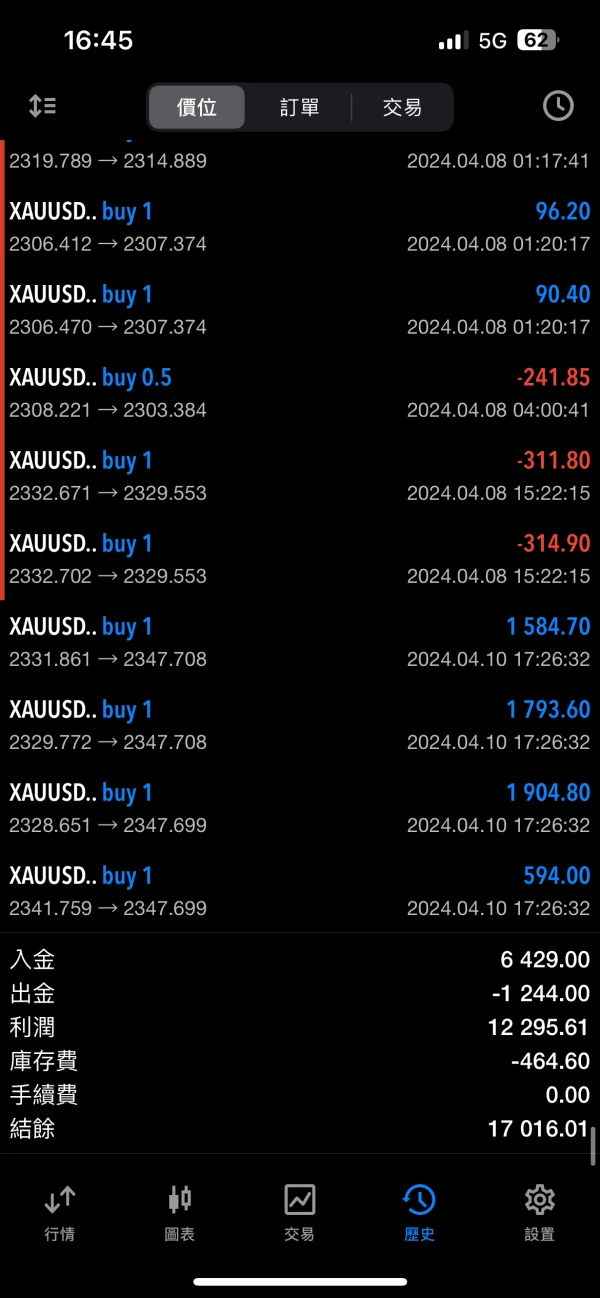Select the 價位 segment

click(x=197, y=107)
